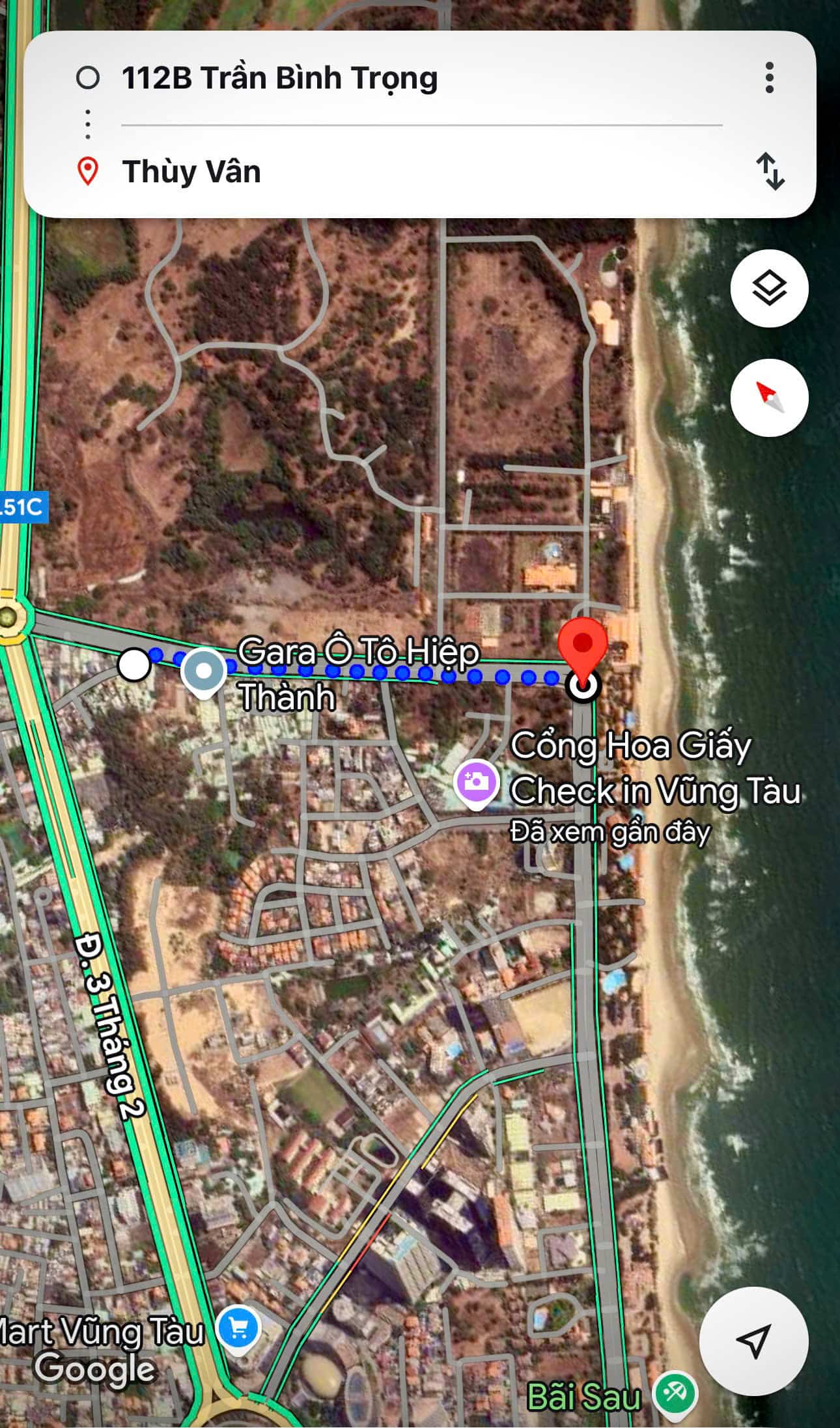
Task: Swap start and destination points
Action: point(770,171)
